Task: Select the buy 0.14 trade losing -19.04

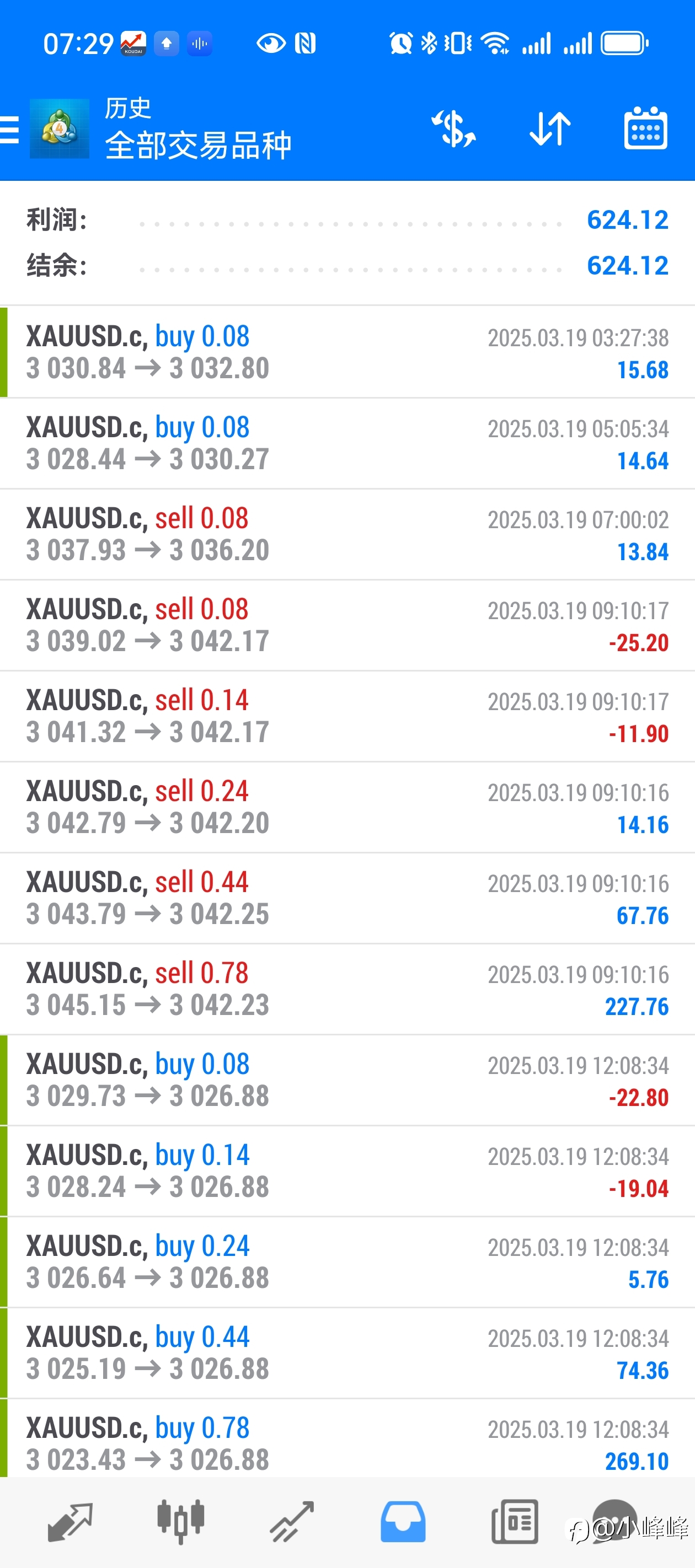Action: click(x=347, y=1171)
